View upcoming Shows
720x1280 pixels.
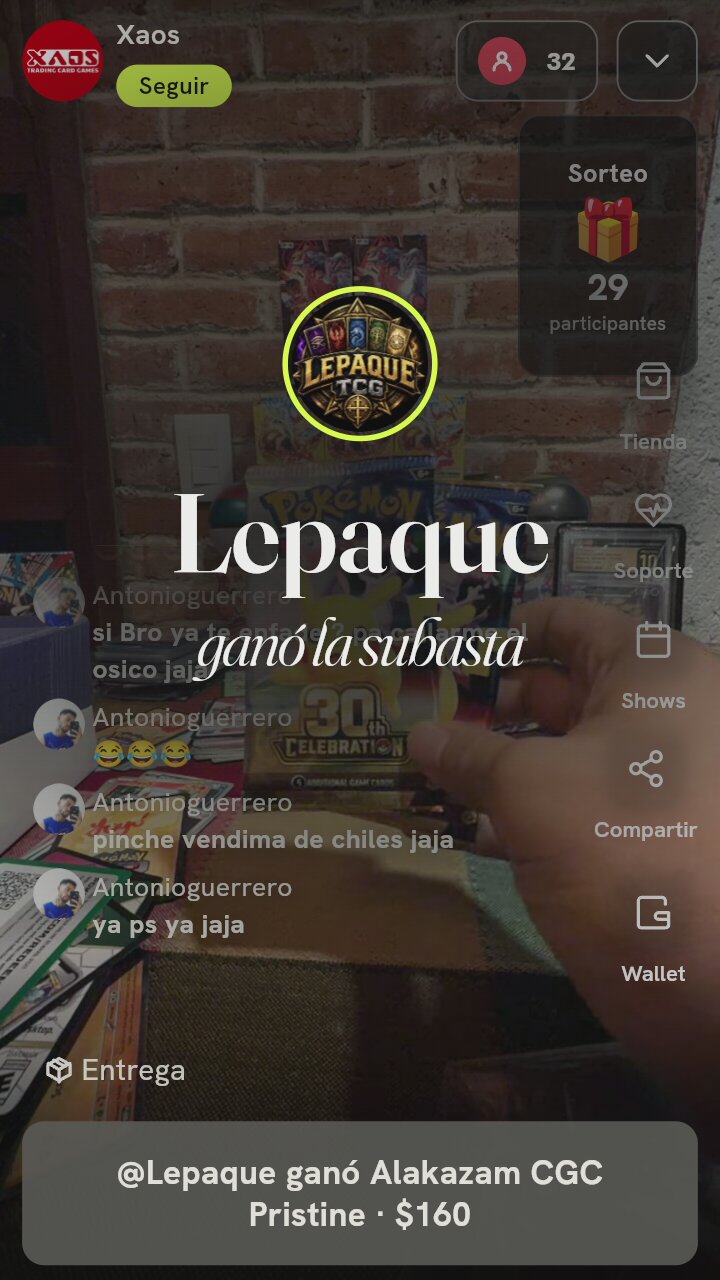pyautogui.click(x=653, y=666)
